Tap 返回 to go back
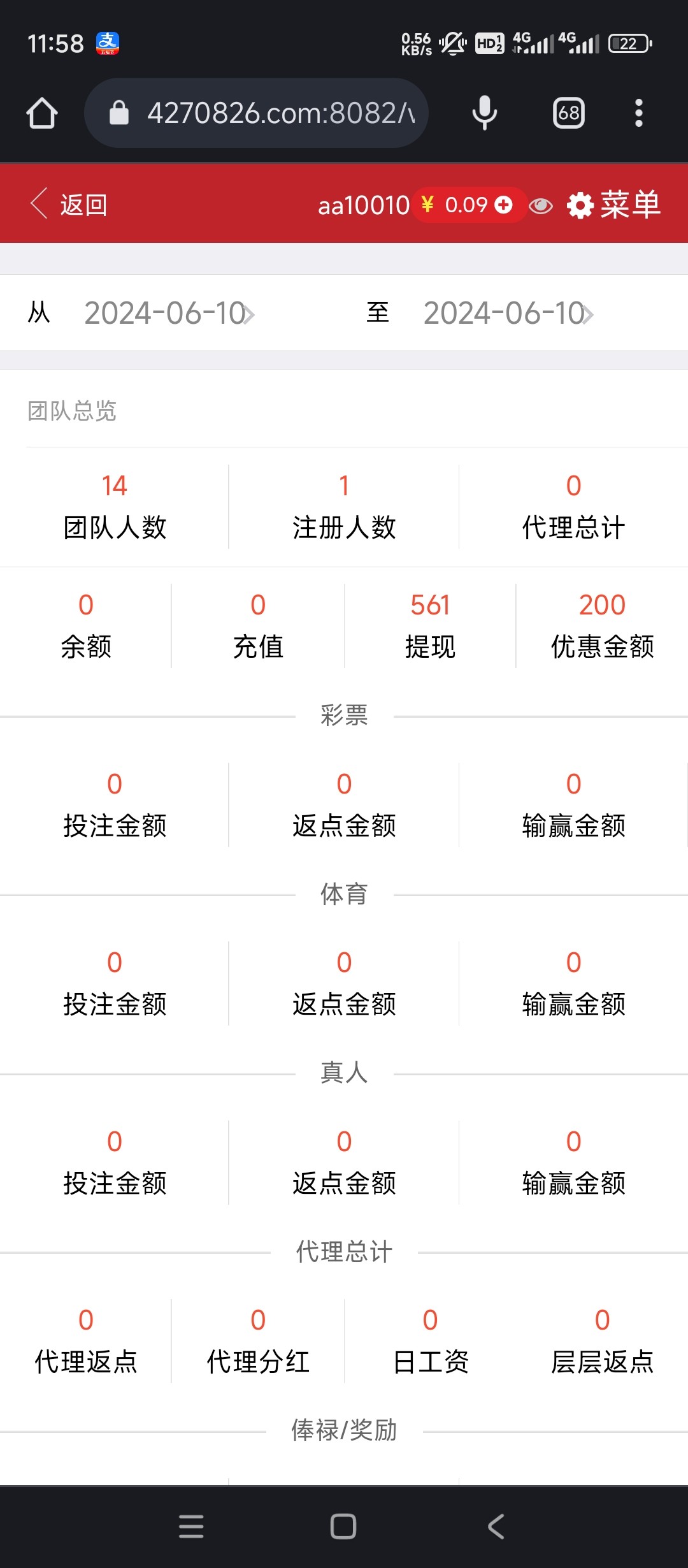Viewport: 688px width, 1568px height. click(x=83, y=205)
